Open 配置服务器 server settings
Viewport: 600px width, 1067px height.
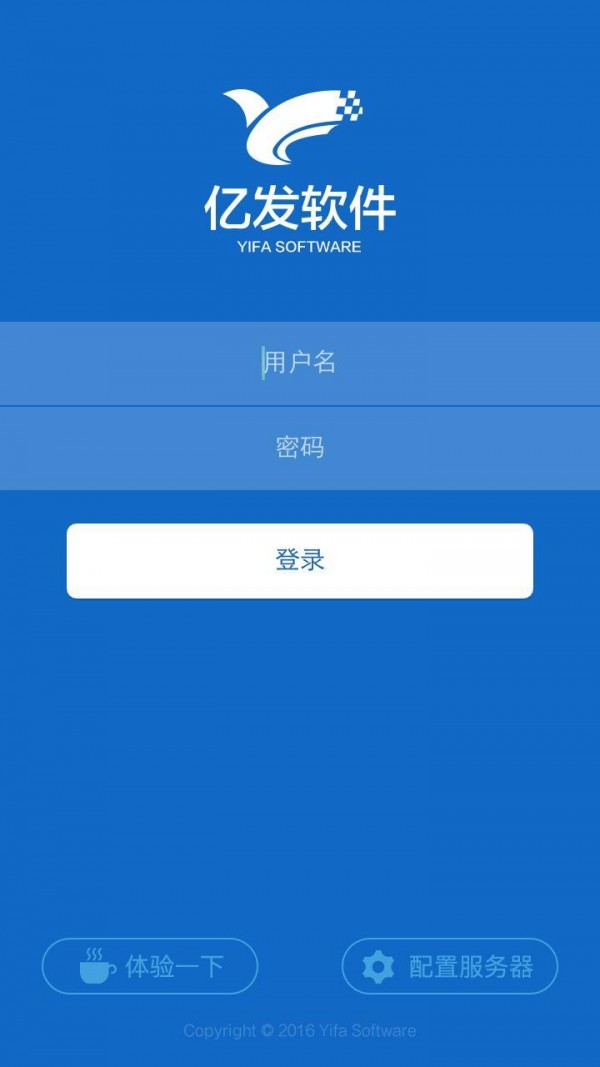(x=450, y=966)
